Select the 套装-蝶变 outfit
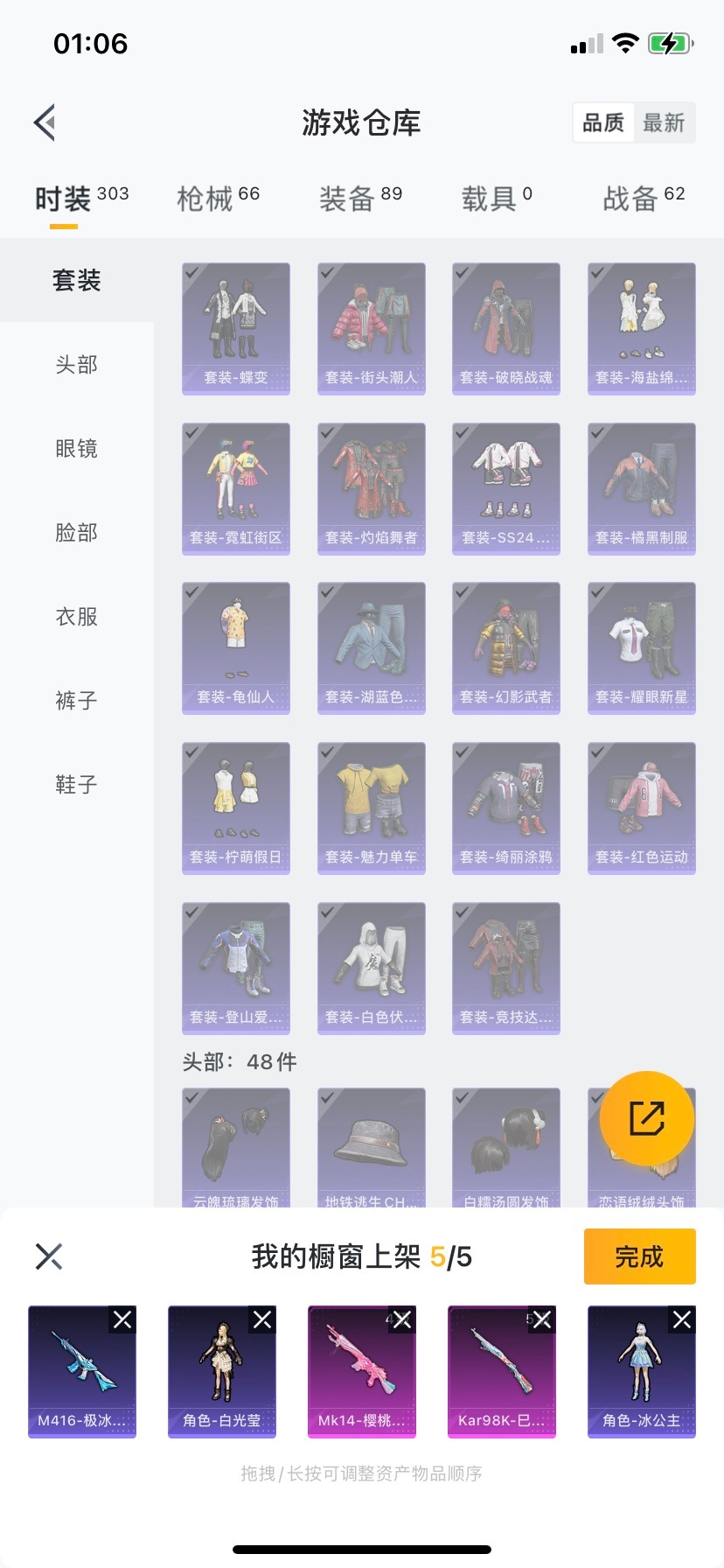 236,328
